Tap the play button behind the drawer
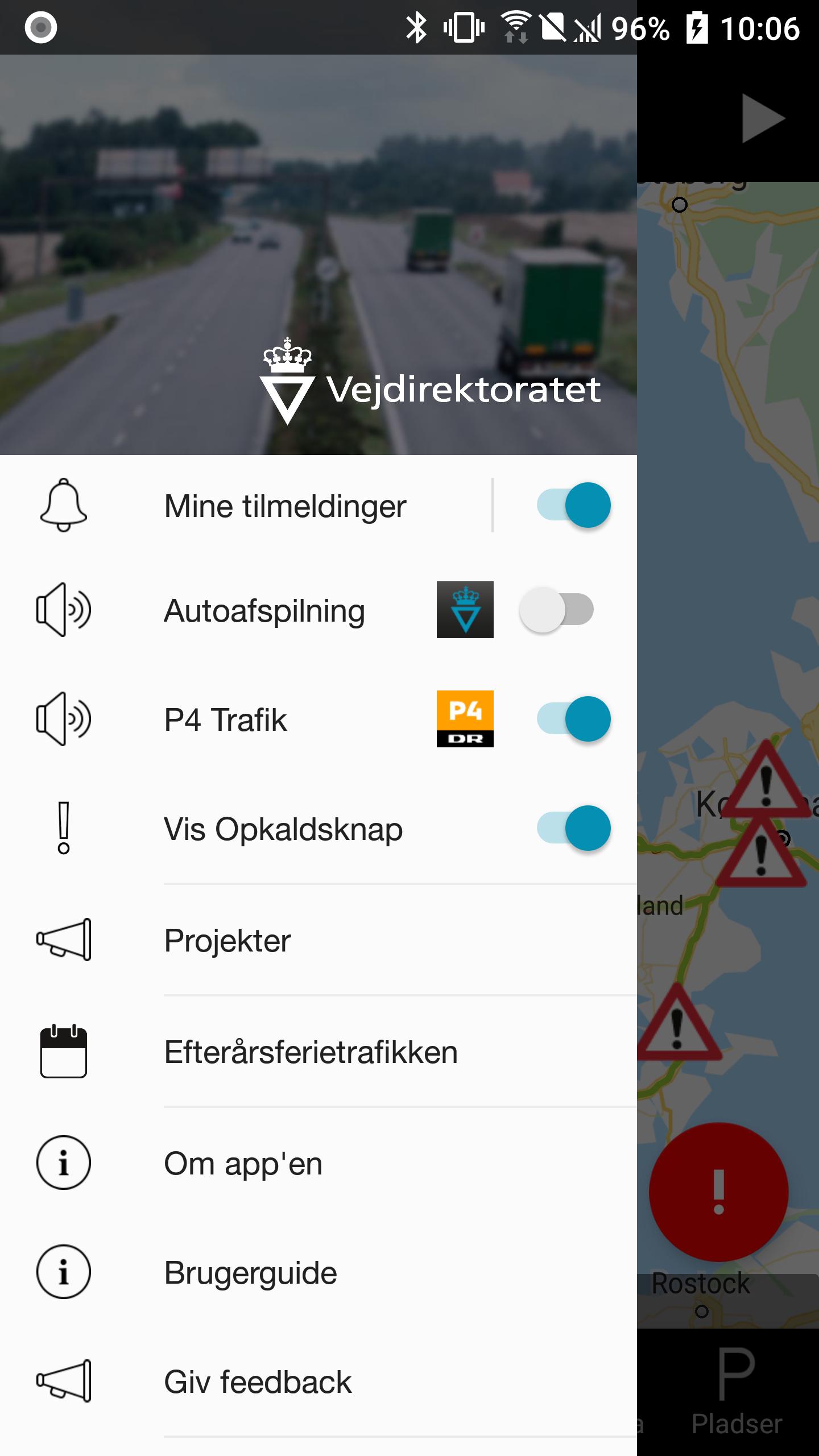The width and height of the screenshot is (819, 1456). point(762,119)
